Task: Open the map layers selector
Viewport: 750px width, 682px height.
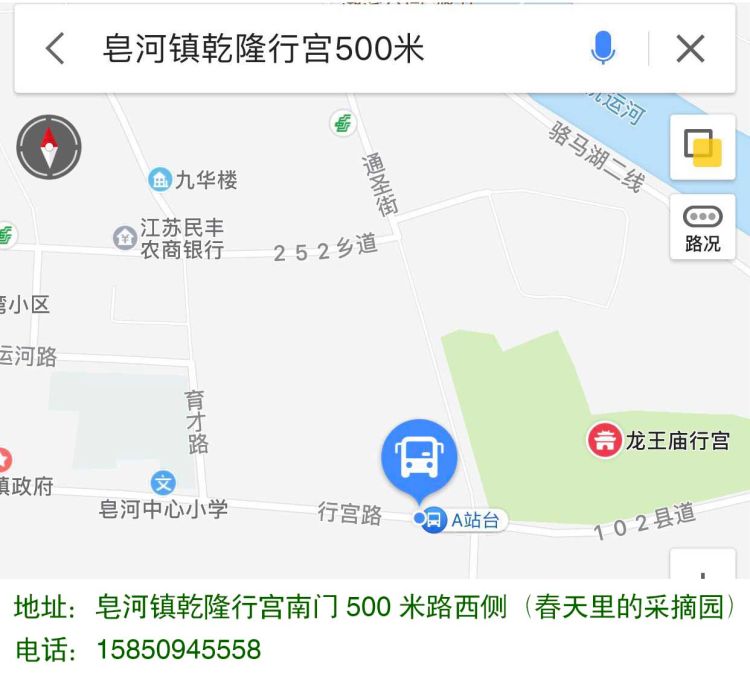Action: (702, 147)
